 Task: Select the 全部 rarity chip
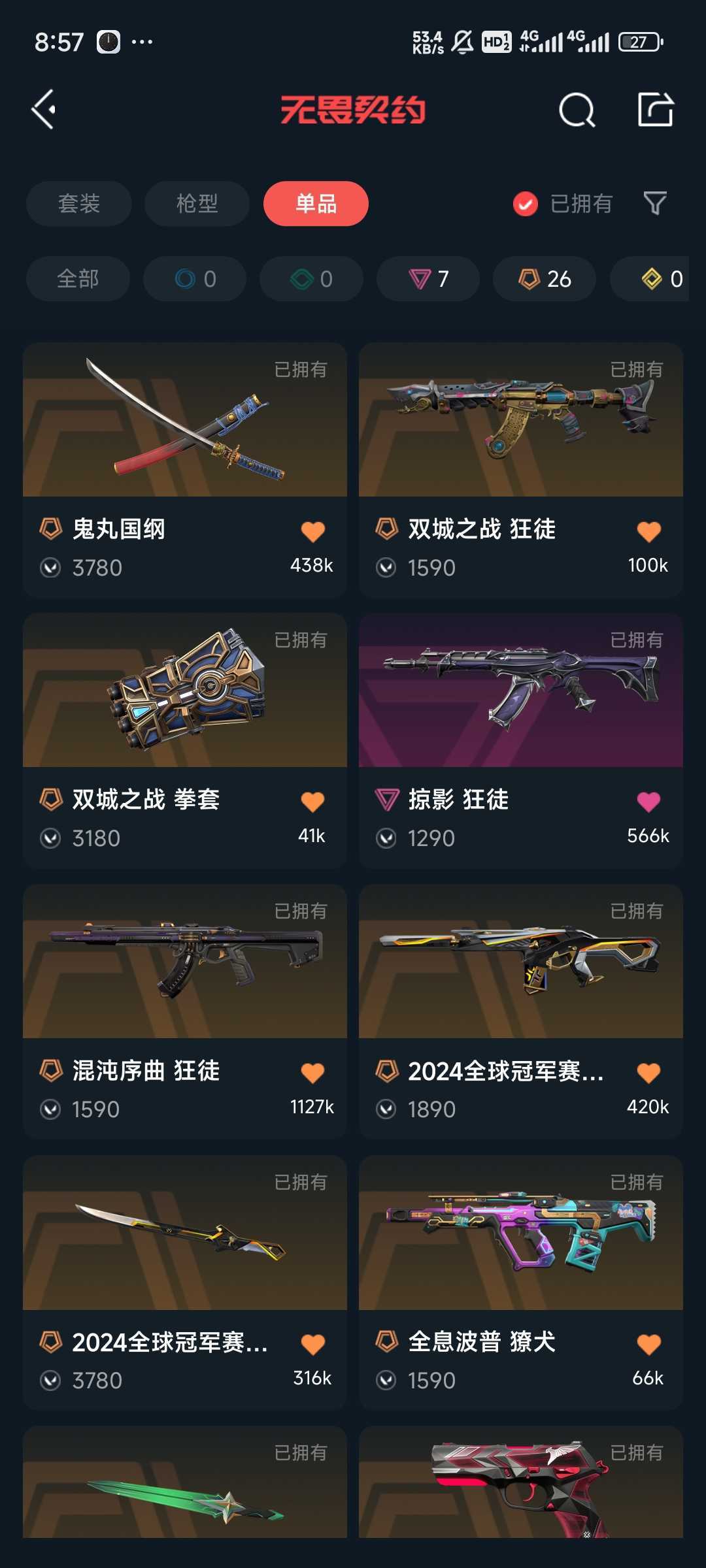coord(78,279)
